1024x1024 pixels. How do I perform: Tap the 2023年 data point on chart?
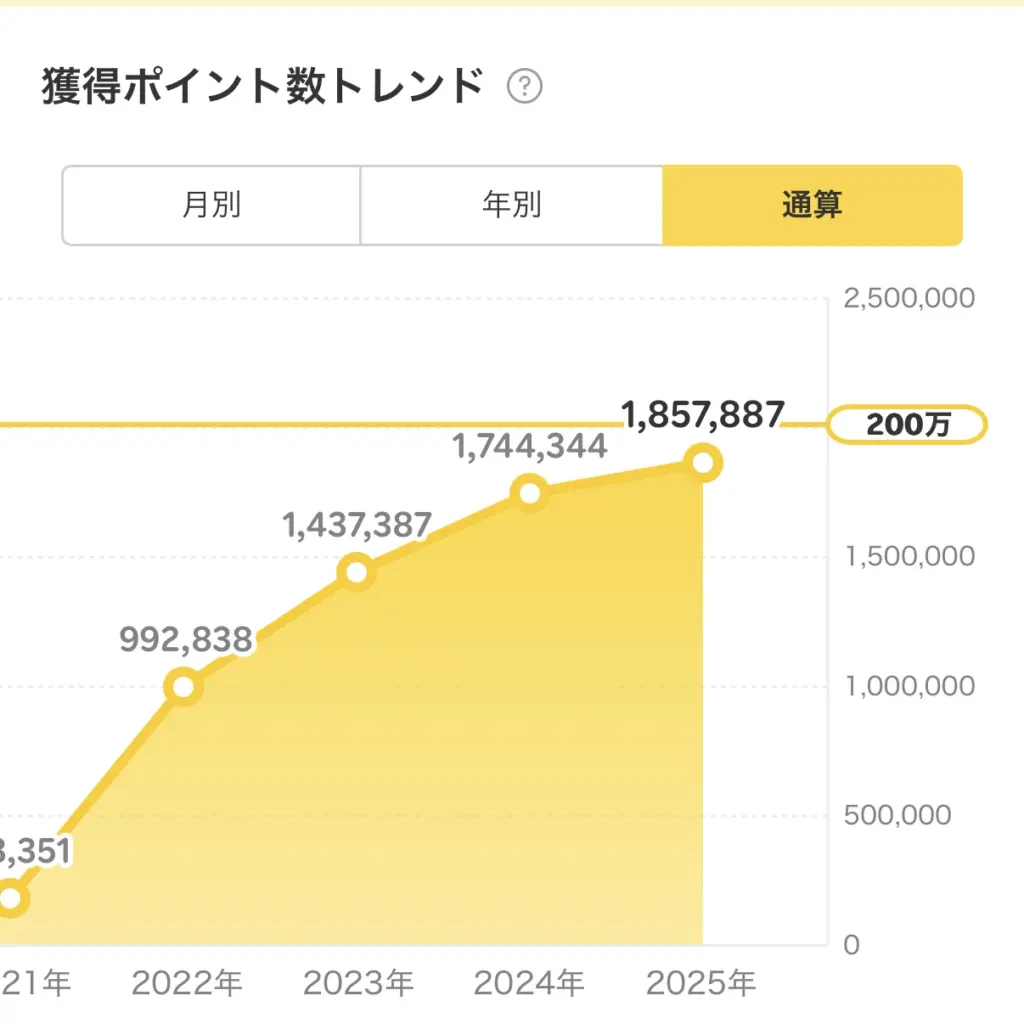click(x=357, y=573)
